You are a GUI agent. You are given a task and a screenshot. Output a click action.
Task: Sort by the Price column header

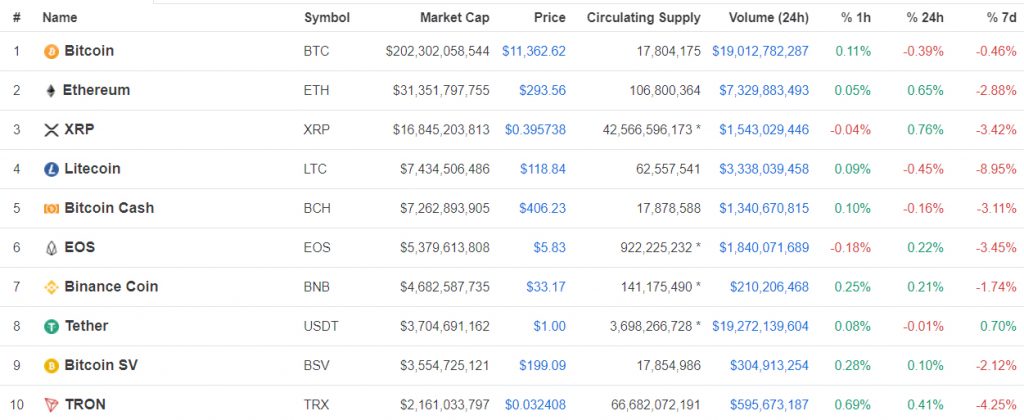pos(549,18)
